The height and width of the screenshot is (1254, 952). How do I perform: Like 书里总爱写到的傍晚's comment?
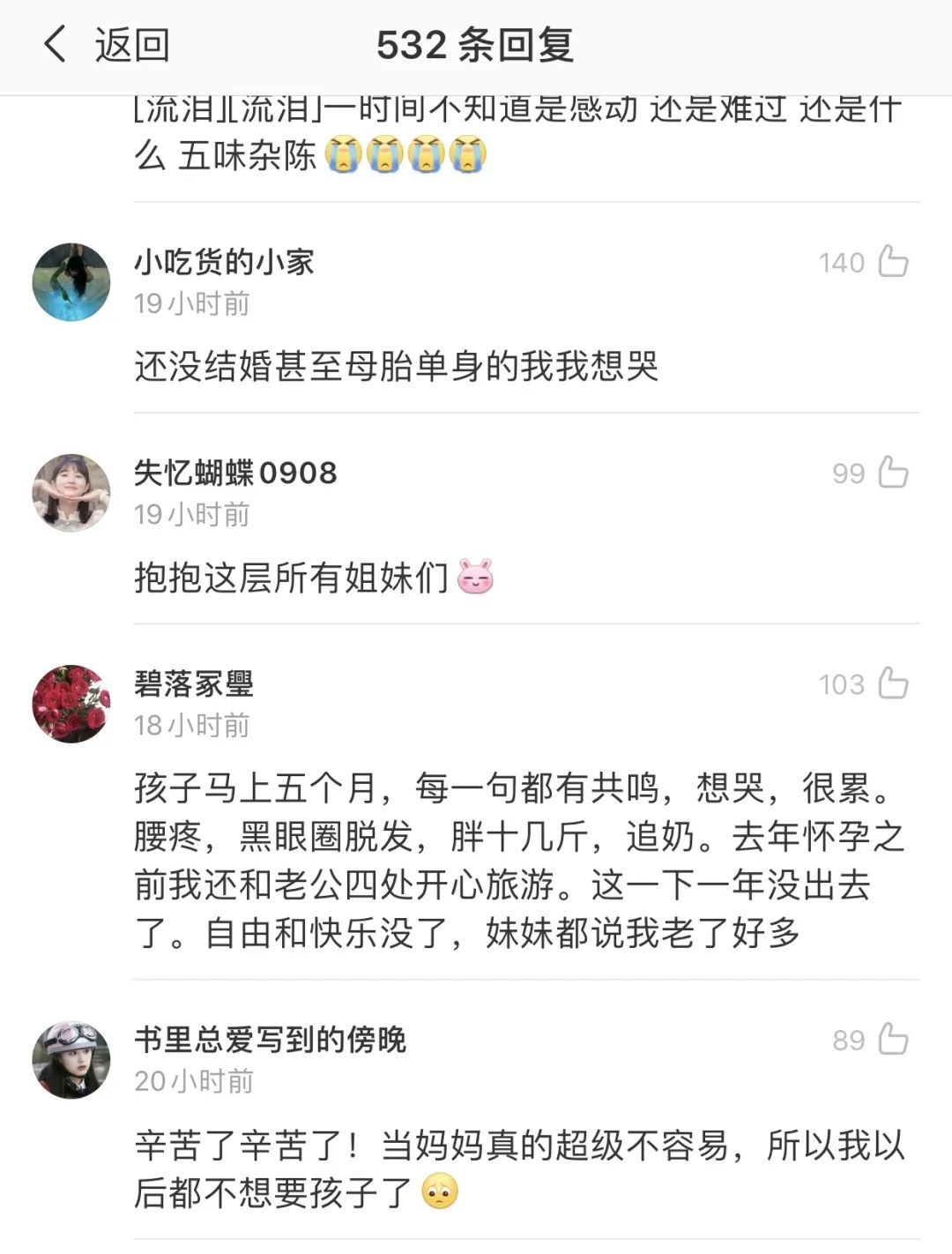(x=892, y=1040)
